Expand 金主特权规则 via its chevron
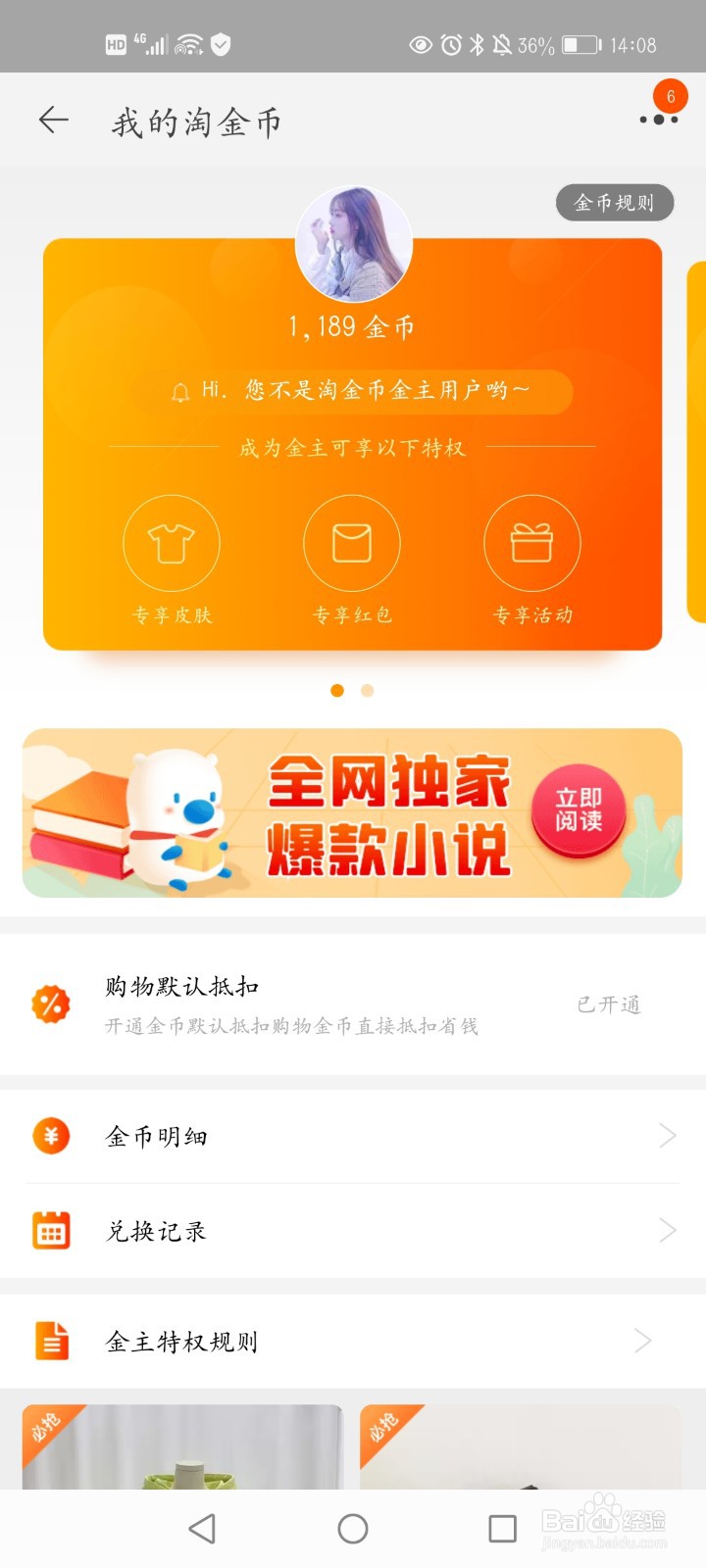The width and height of the screenshot is (706, 1568). (x=644, y=1341)
